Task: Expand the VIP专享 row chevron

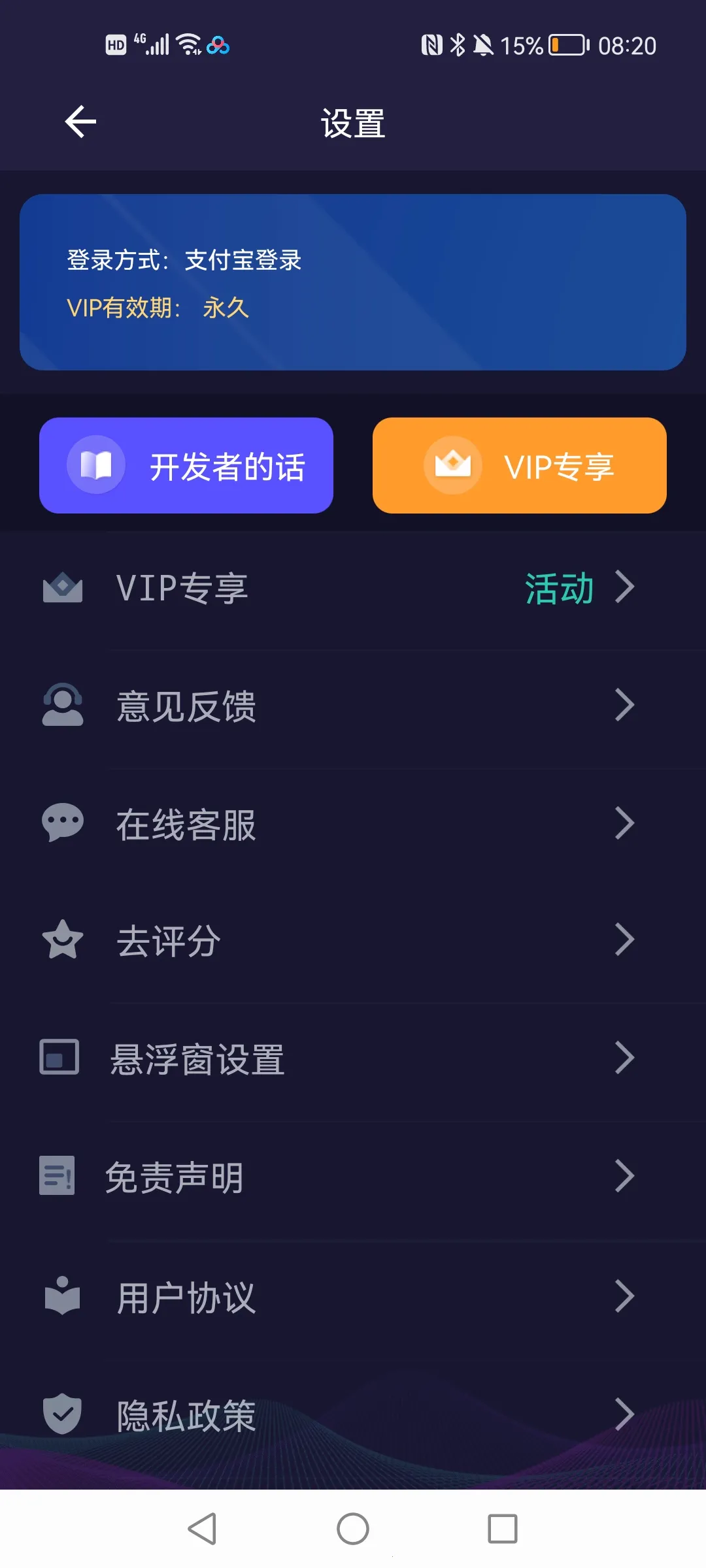Action: pyautogui.click(x=626, y=587)
